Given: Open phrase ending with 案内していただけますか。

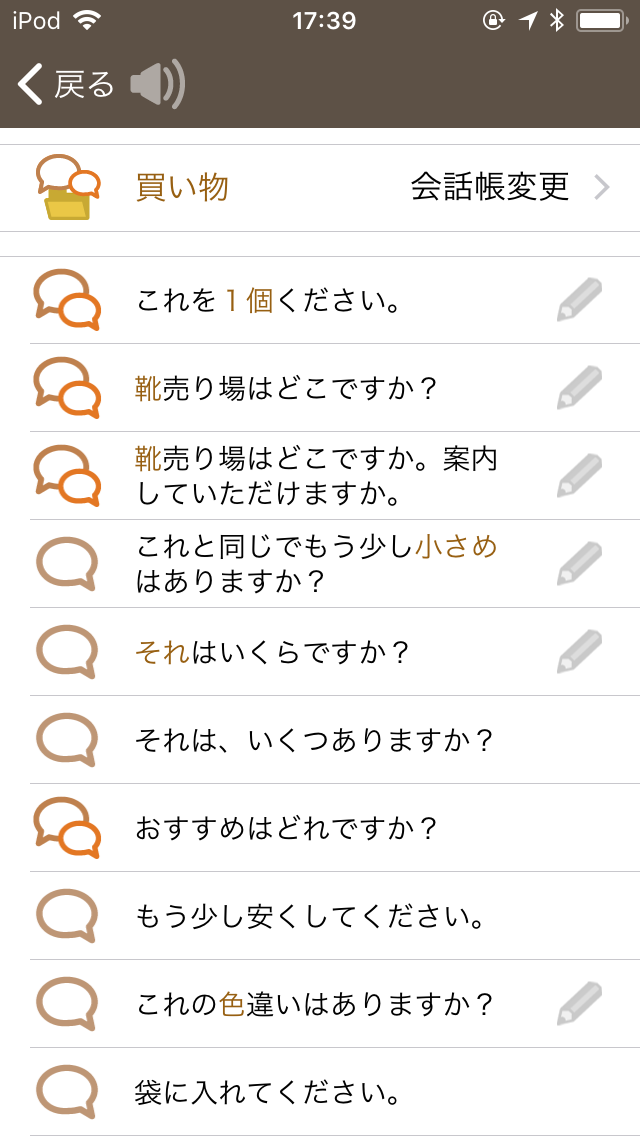Looking at the screenshot, I should [x=320, y=475].
